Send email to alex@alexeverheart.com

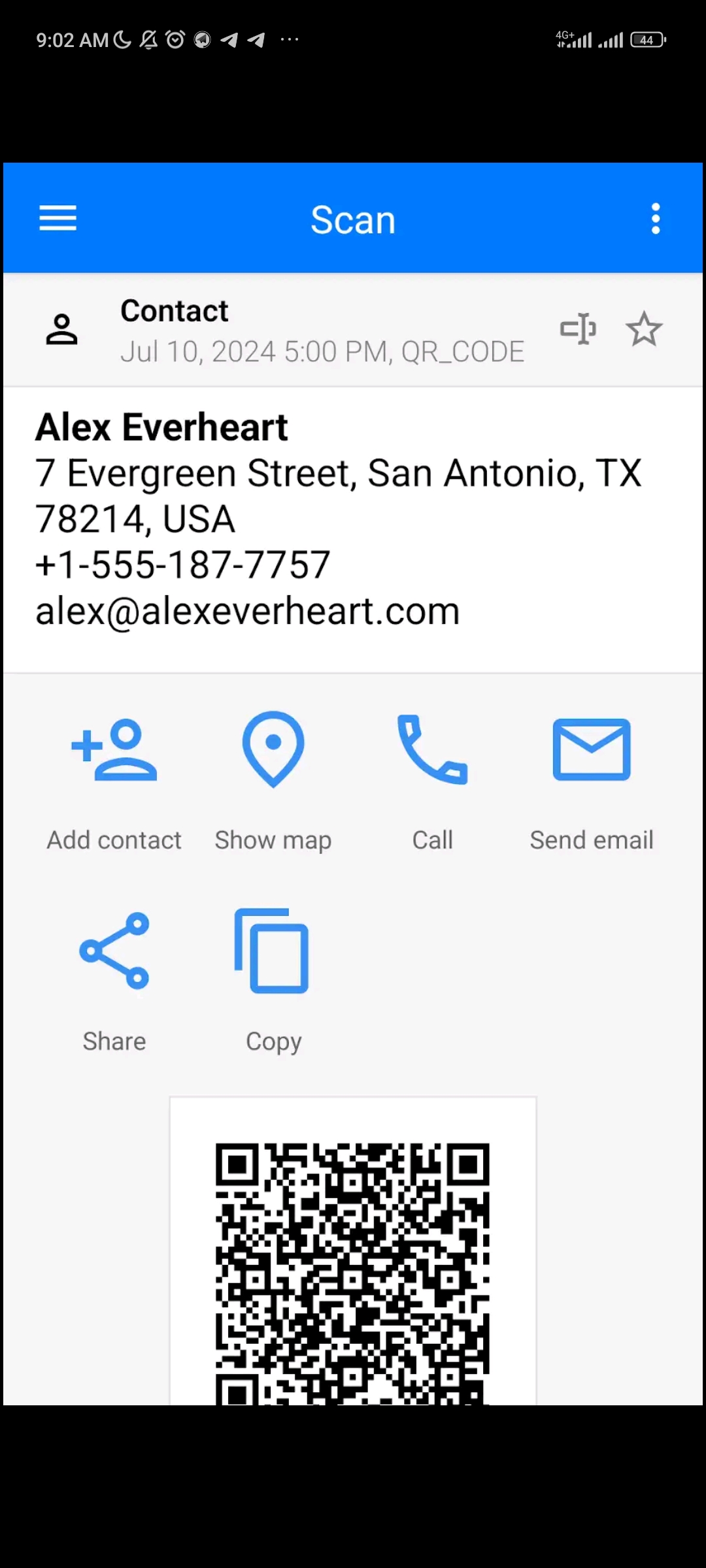click(x=592, y=781)
